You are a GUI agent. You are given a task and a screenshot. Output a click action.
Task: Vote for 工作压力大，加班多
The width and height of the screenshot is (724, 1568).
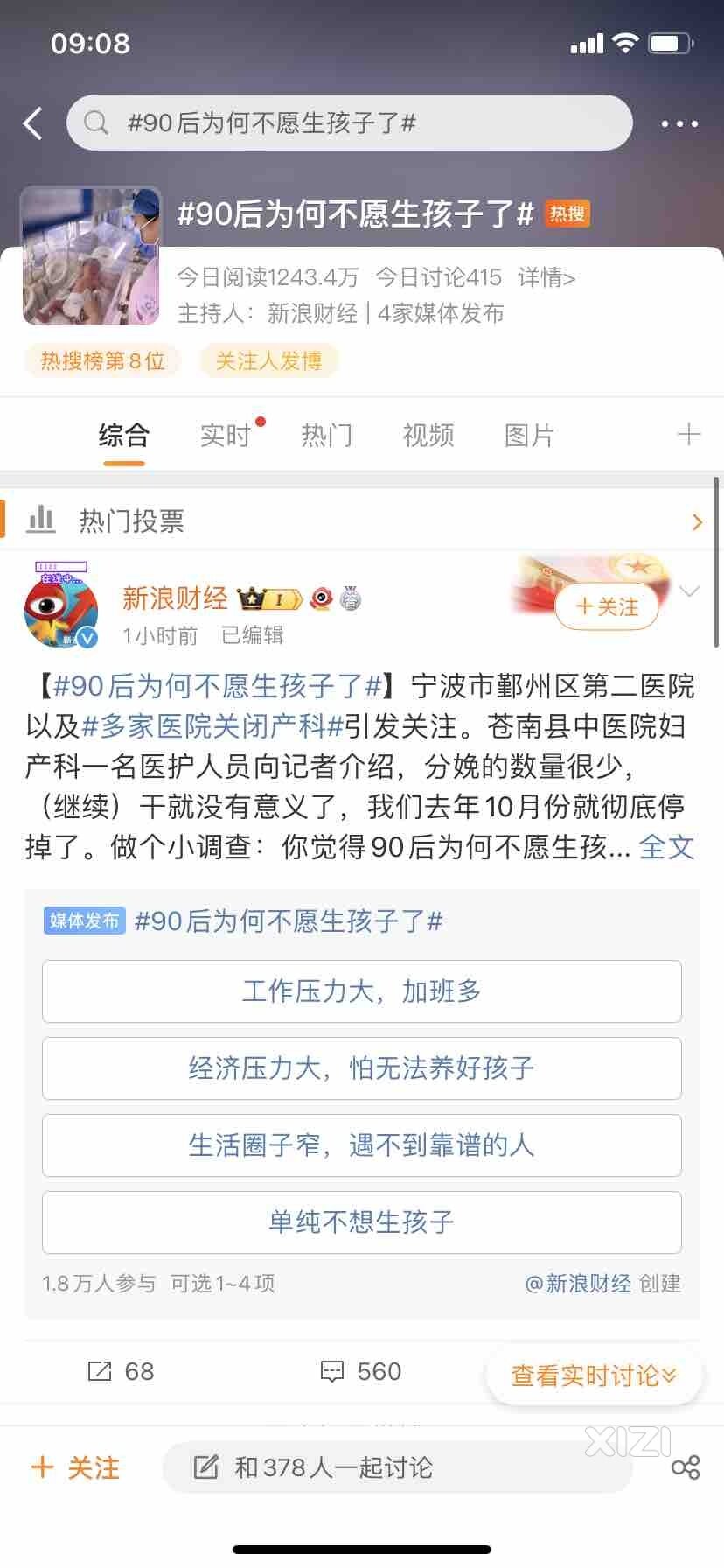pyautogui.click(x=362, y=991)
